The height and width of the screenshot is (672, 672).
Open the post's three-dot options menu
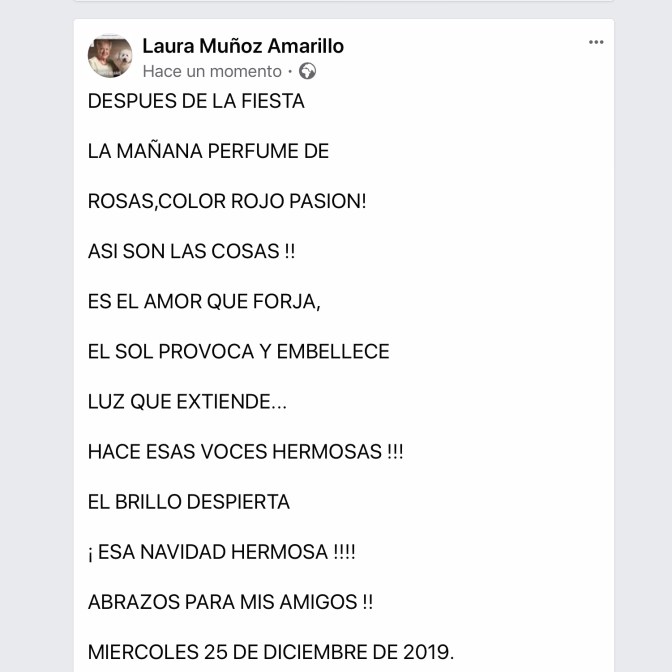(x=596, y=42)
